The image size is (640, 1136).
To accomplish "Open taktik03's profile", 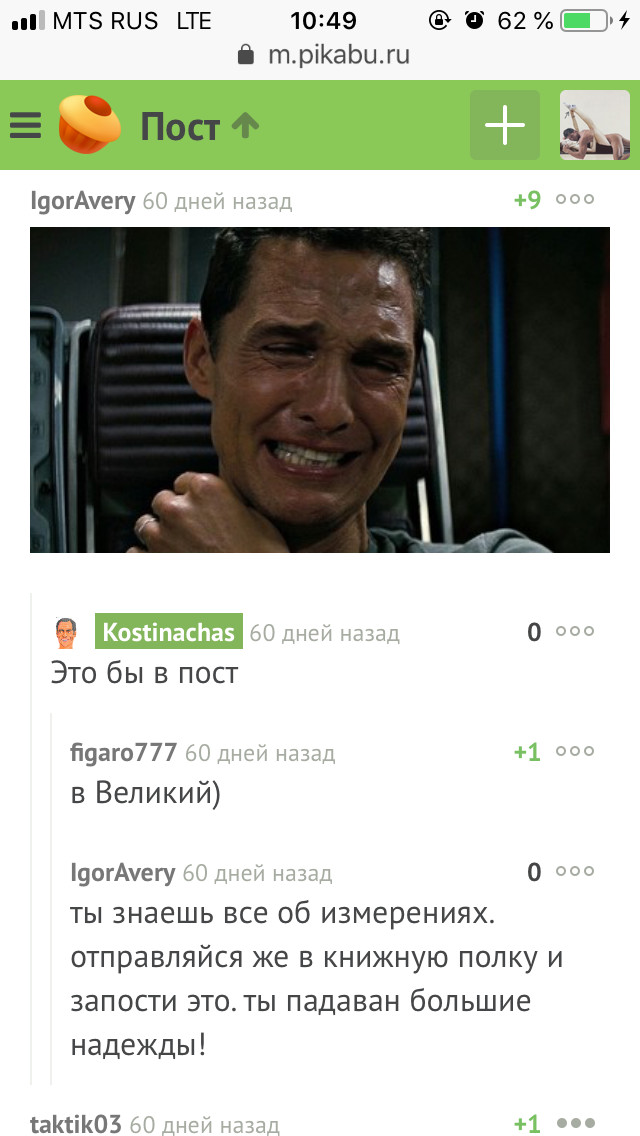I will point(76,1124).
